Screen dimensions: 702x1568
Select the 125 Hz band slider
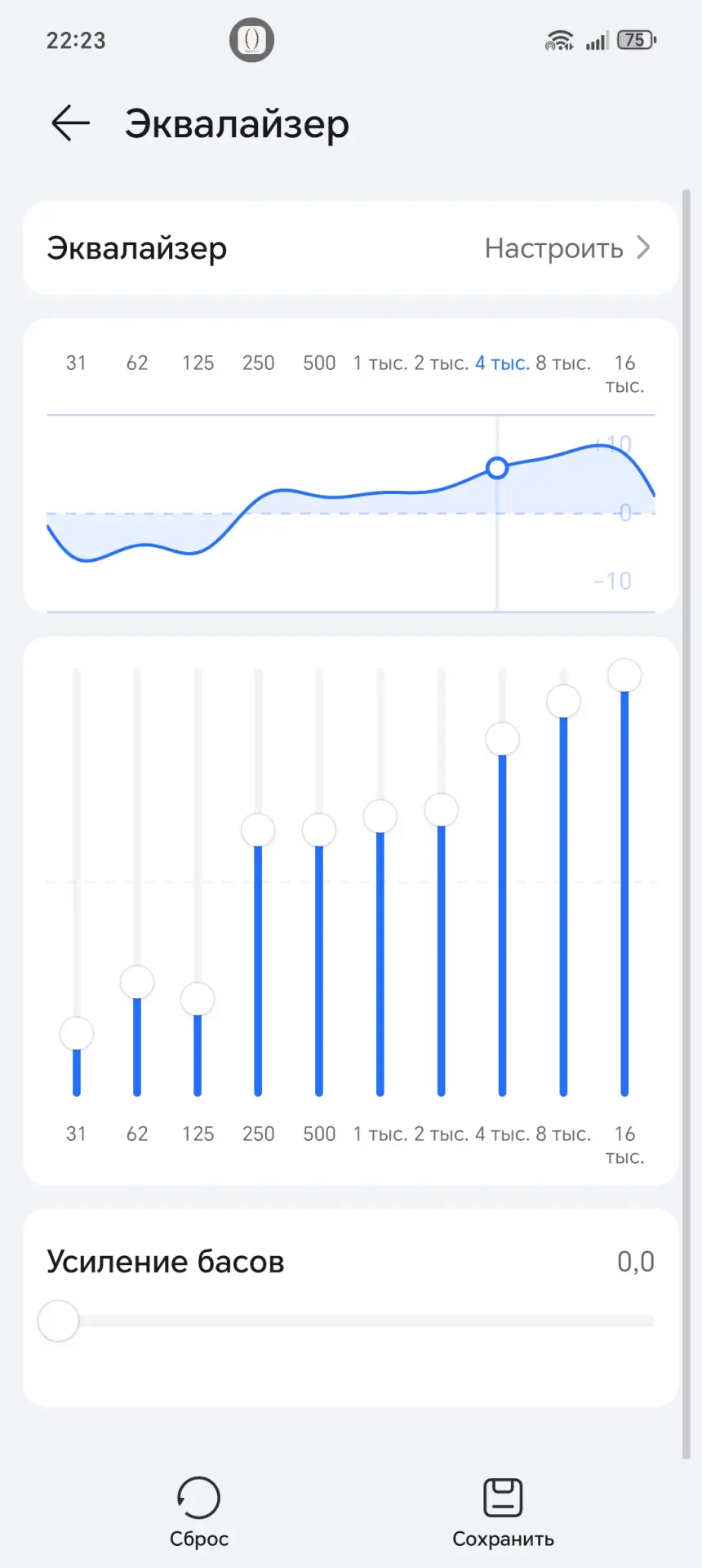pyautogui.click(x=198, y=1000)
